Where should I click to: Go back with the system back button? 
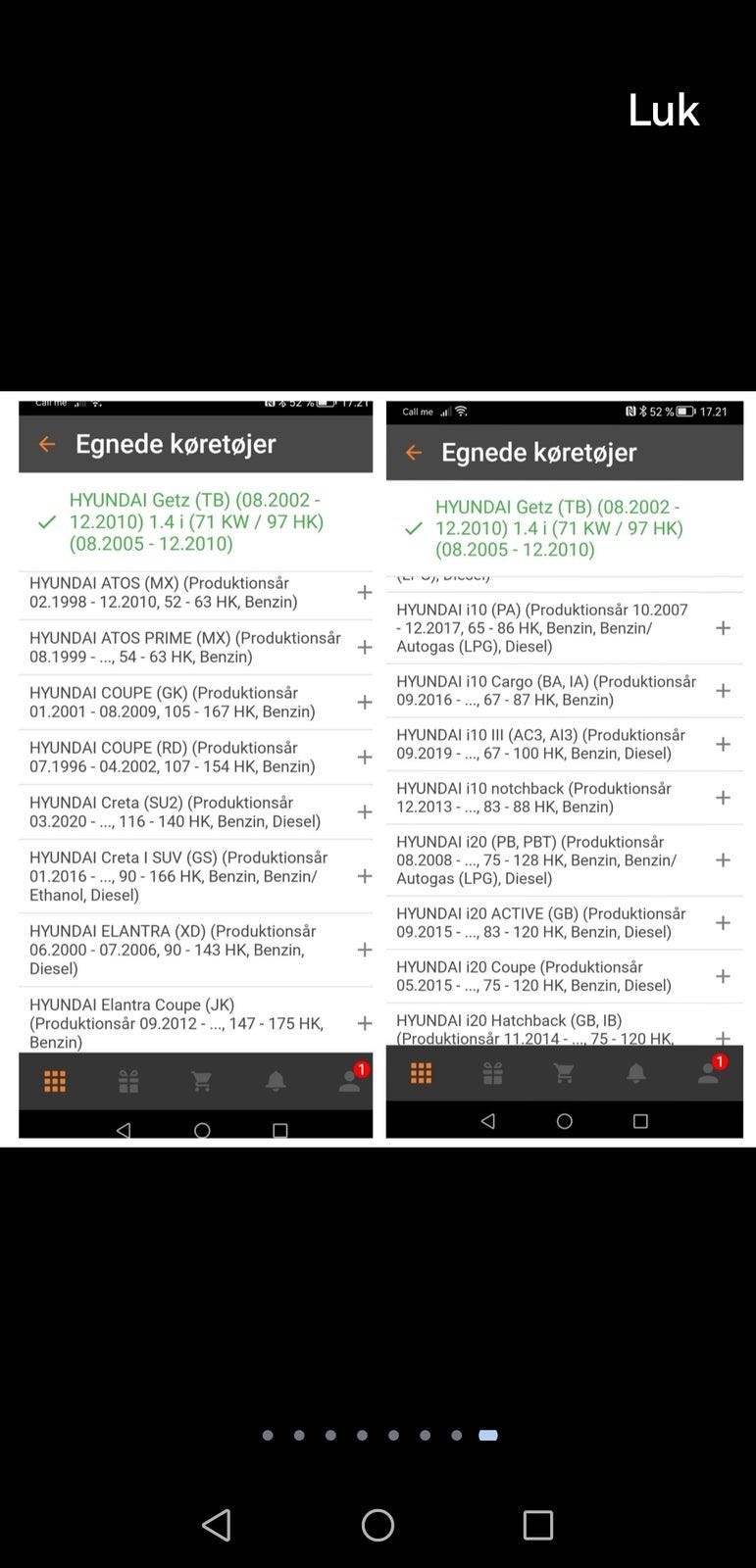click(x=217, y=1525)
